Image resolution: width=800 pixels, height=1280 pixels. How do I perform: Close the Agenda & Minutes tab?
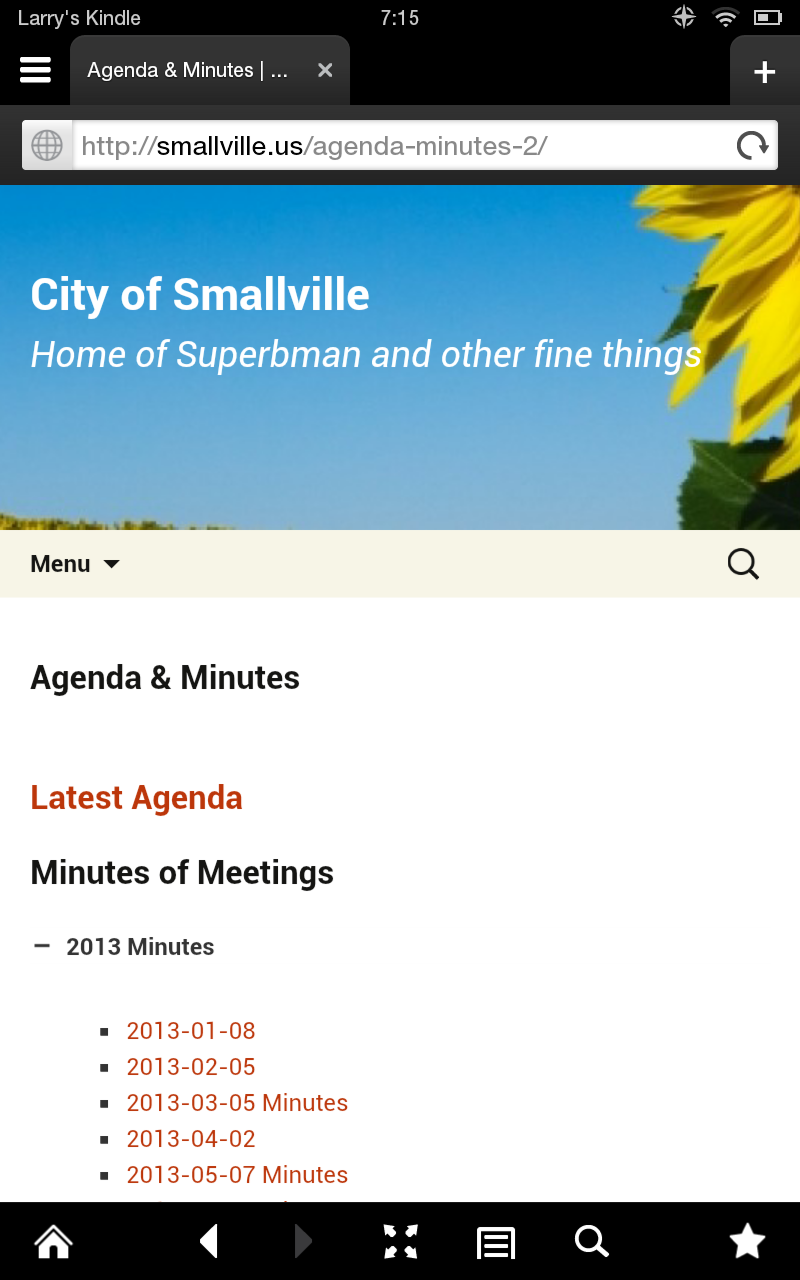pyautogui.click(x=325, y=70)
